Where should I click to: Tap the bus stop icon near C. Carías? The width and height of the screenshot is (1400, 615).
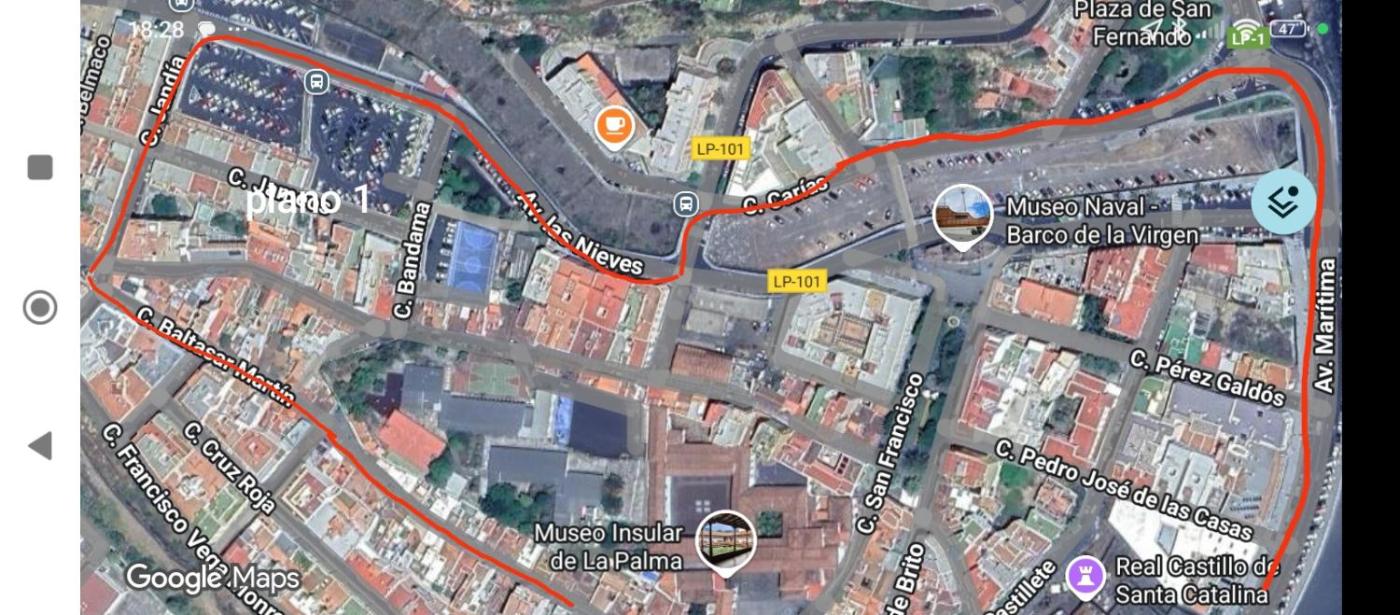tap(686, 203)
